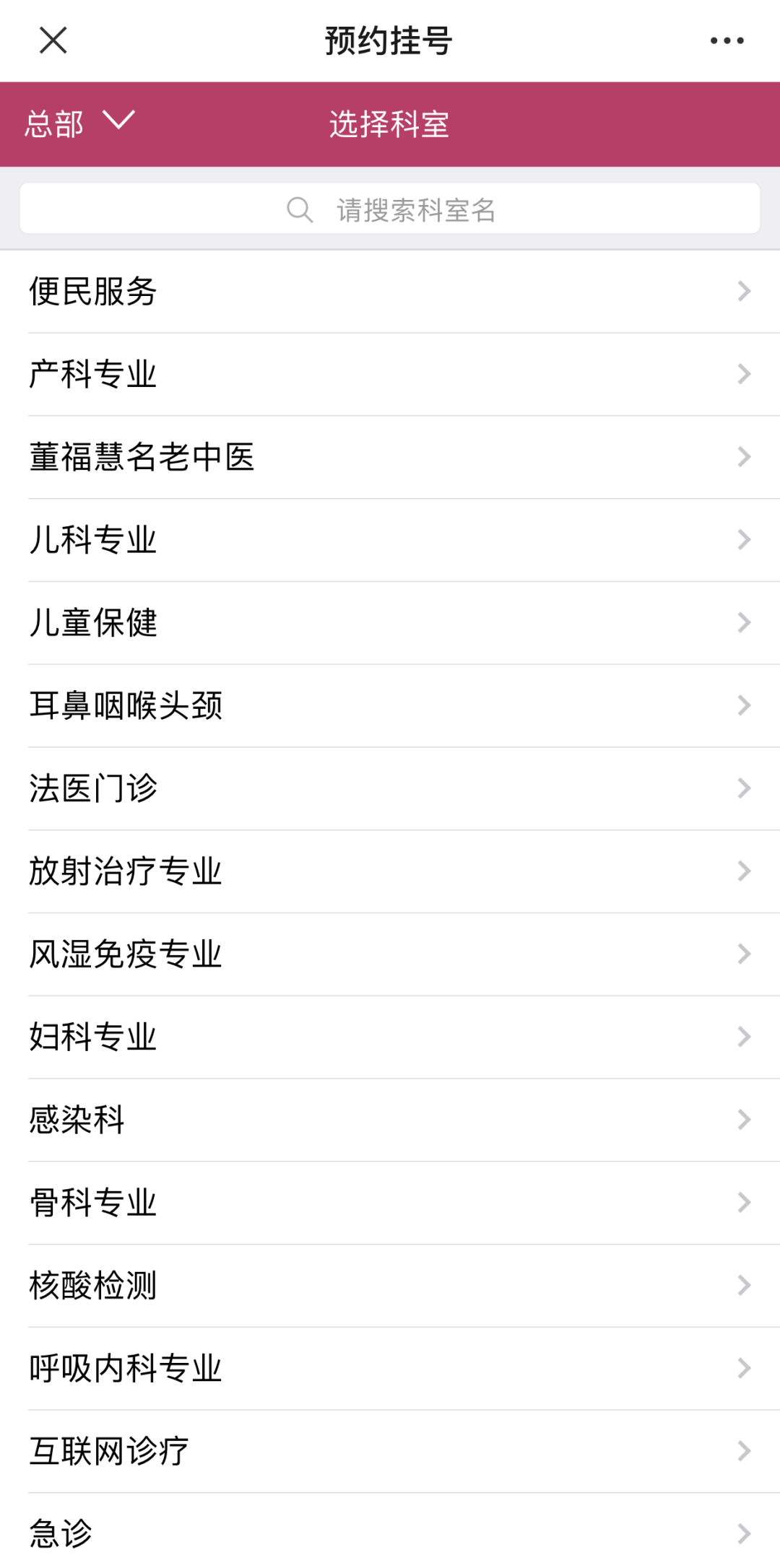Expand the 总部 campus dropdown

(x=79, y=123)
